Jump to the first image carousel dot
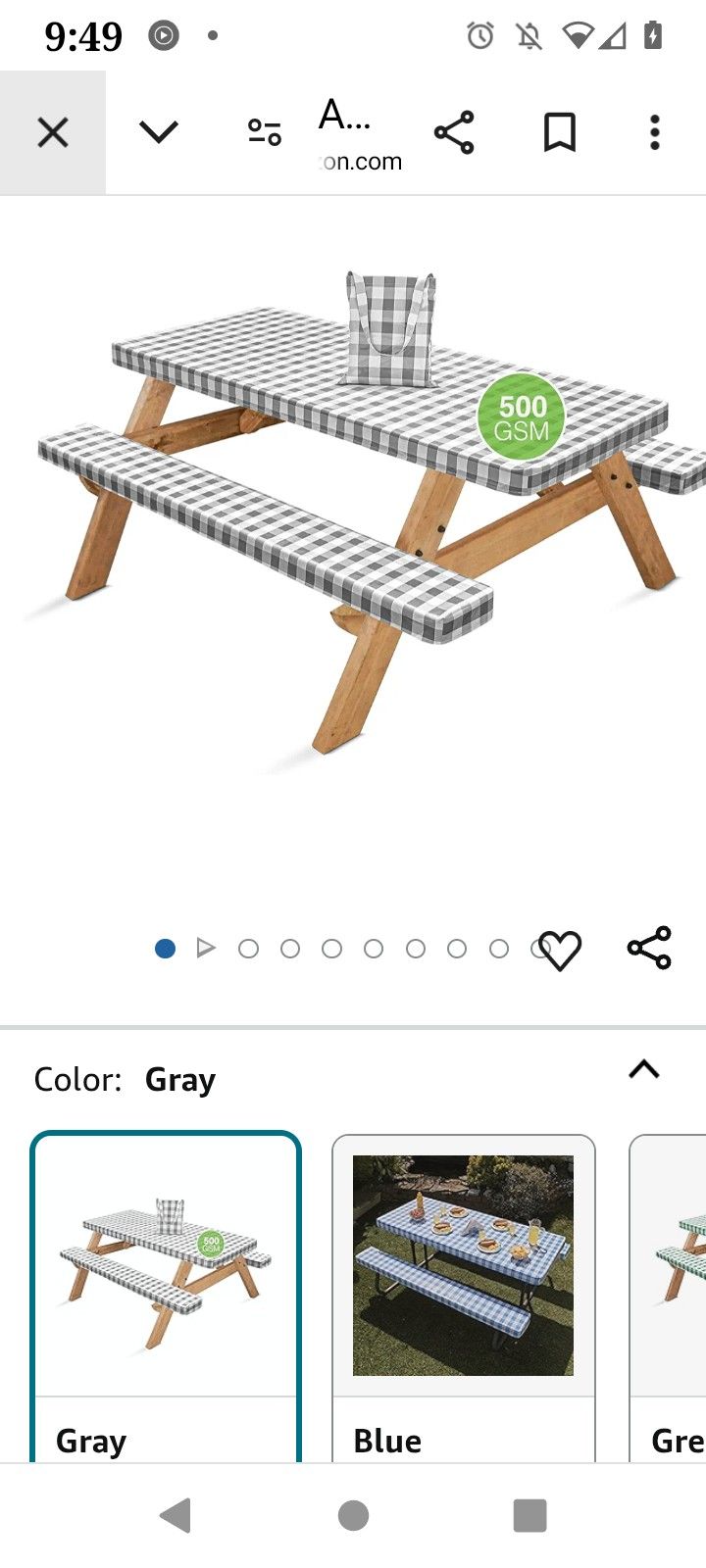Screen dimensions: 706x1568 (x=165, y=948)
